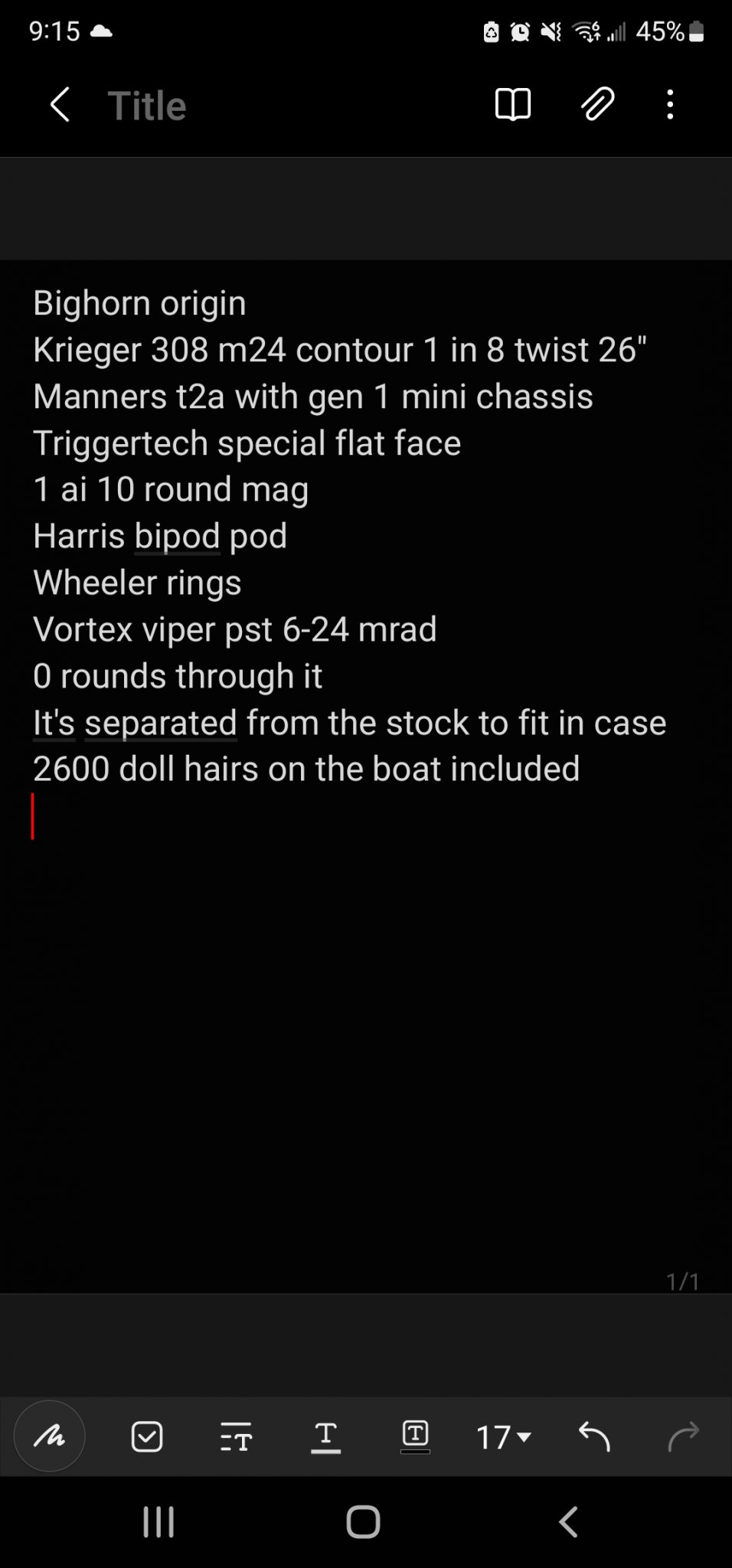Activate the handwriting pen tool

point(50,1436)
